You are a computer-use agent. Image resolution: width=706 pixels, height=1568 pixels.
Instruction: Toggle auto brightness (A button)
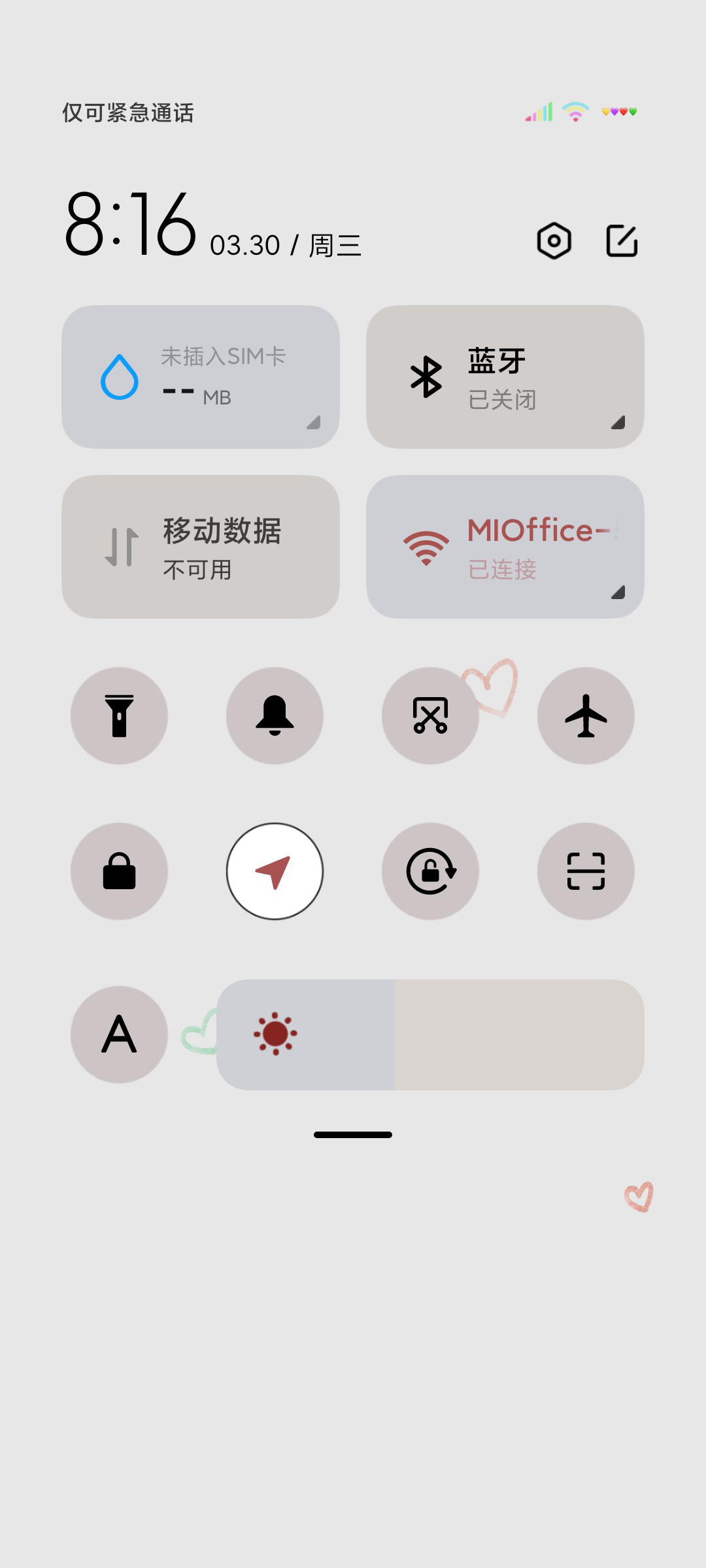(119, 1034)
